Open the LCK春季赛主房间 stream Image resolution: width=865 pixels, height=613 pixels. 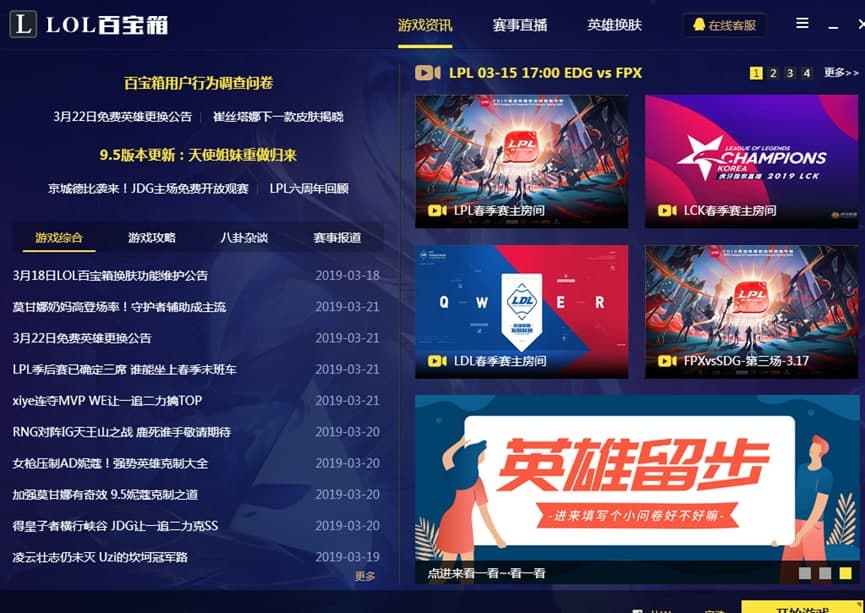click(750, 160)
